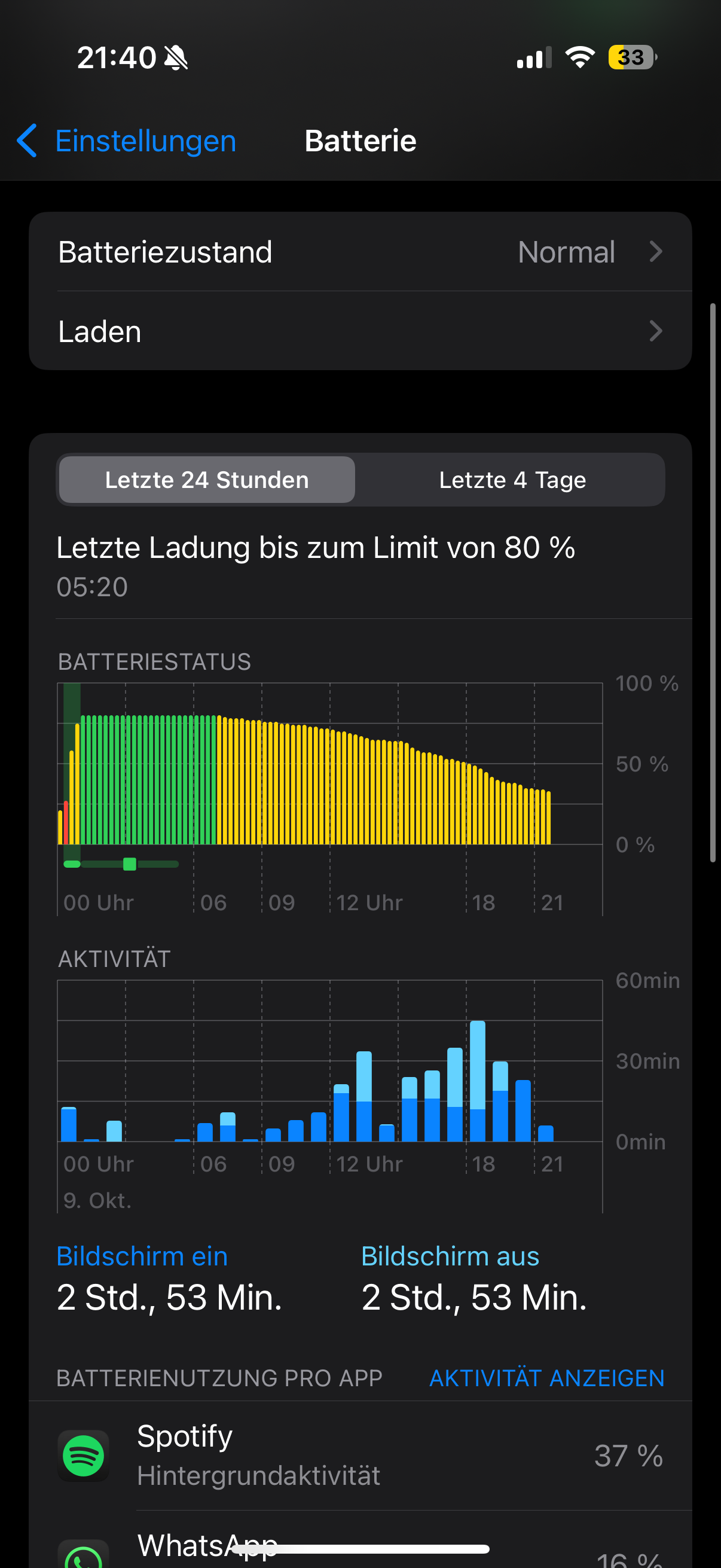Switch to Letzte 4 Tage

[x=512, y=480]
